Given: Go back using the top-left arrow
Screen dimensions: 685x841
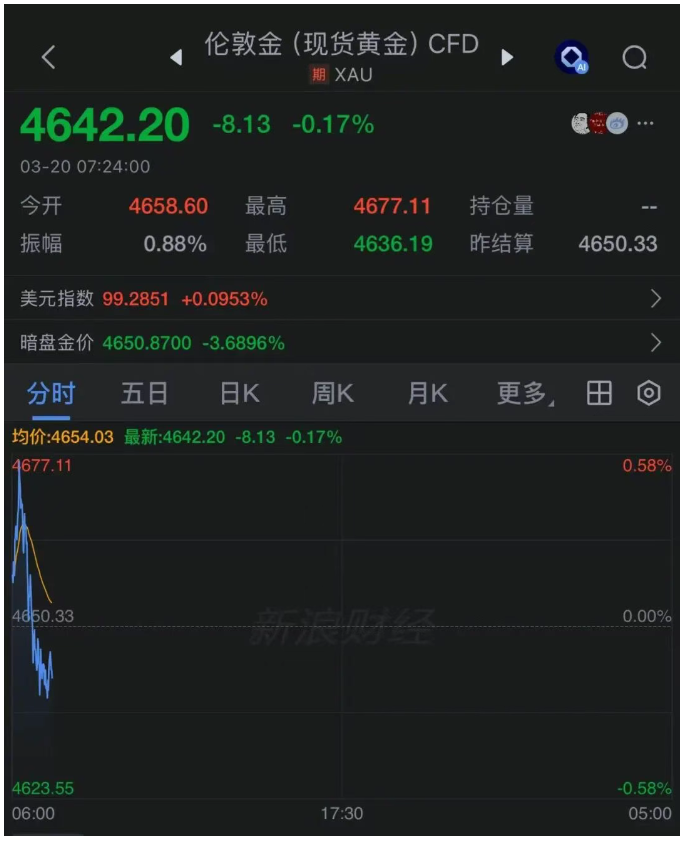Looking at the screenshot, I should [48, 58].
